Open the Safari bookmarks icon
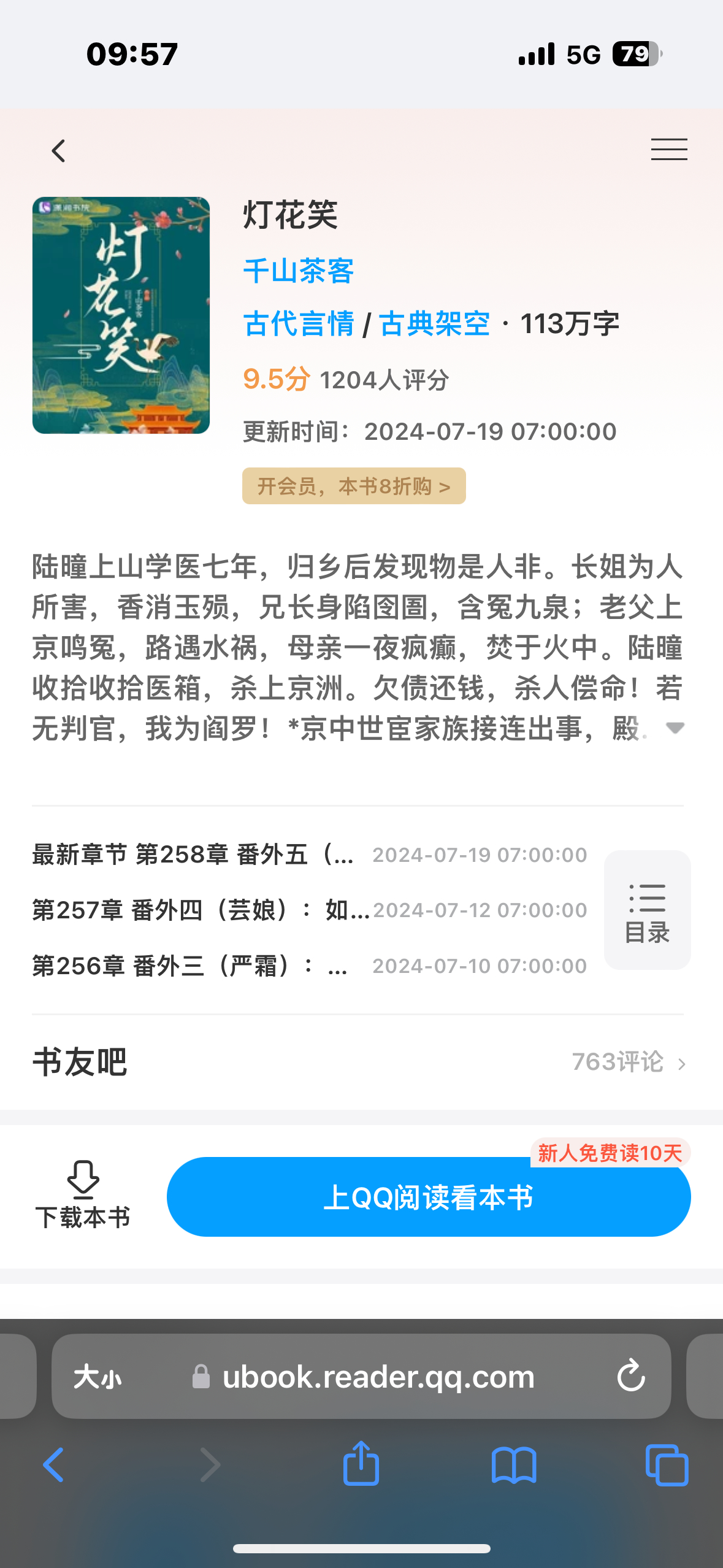Screen dimensions: 723x1568 [x=514, y=1464]
